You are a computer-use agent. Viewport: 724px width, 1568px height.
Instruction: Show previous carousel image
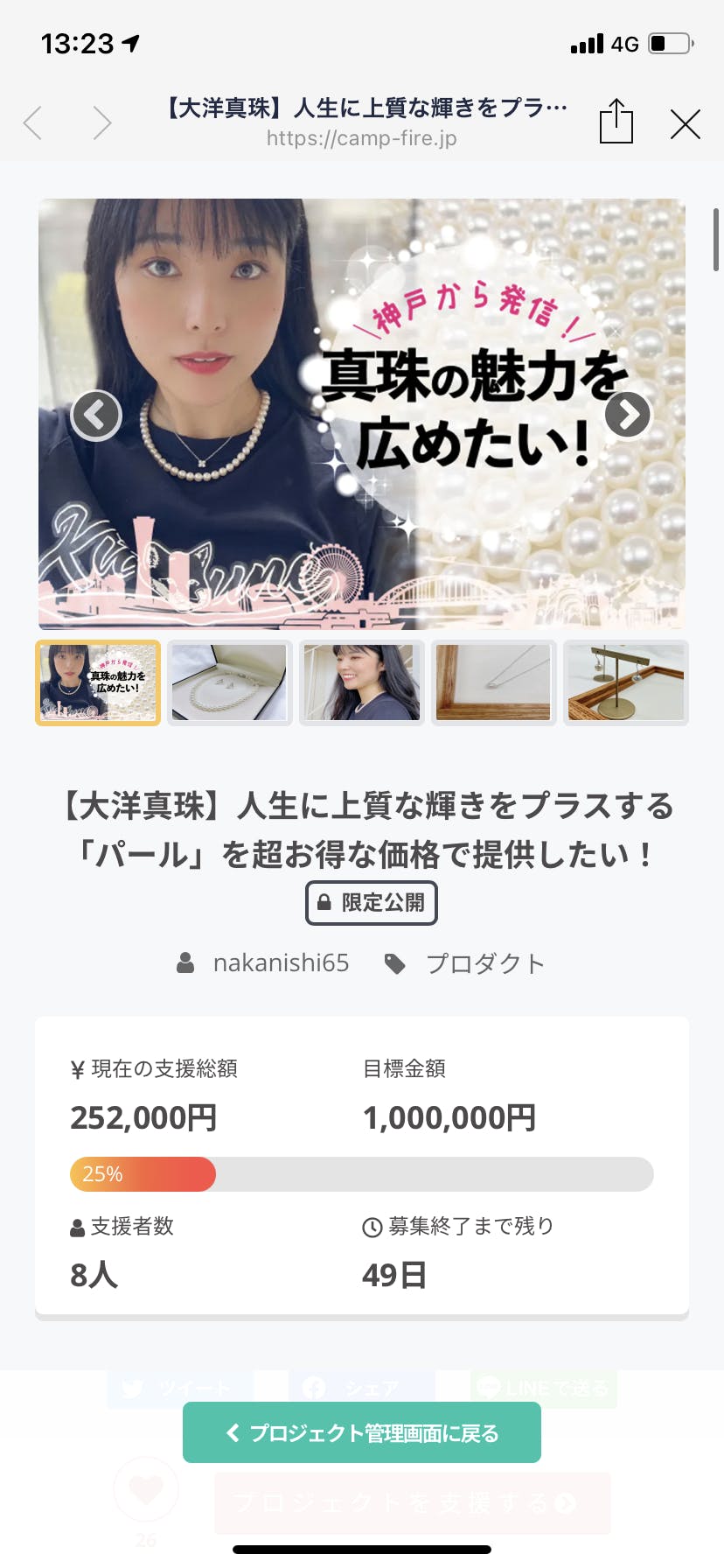(x=96, y=415)
